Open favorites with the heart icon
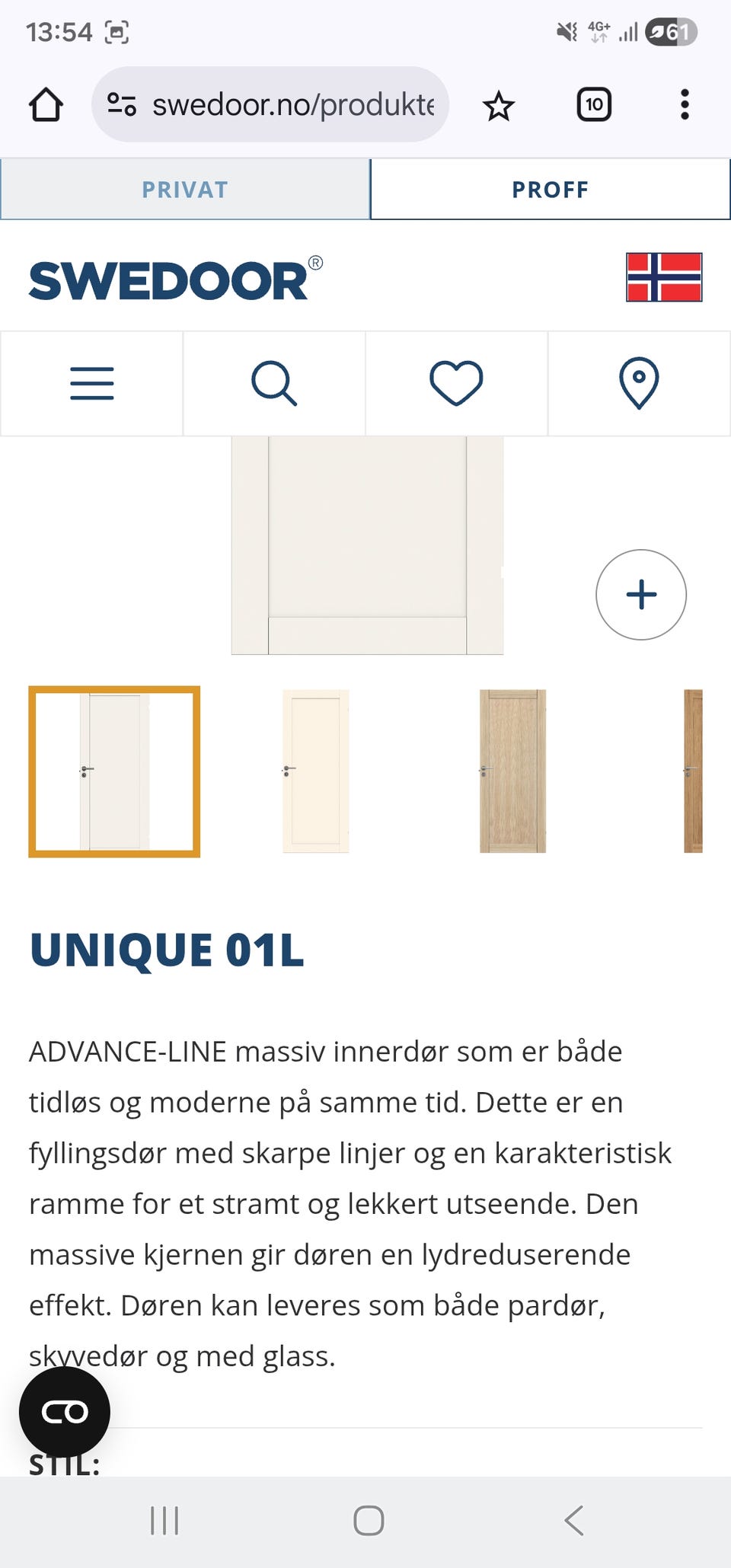 coord(456,383)
